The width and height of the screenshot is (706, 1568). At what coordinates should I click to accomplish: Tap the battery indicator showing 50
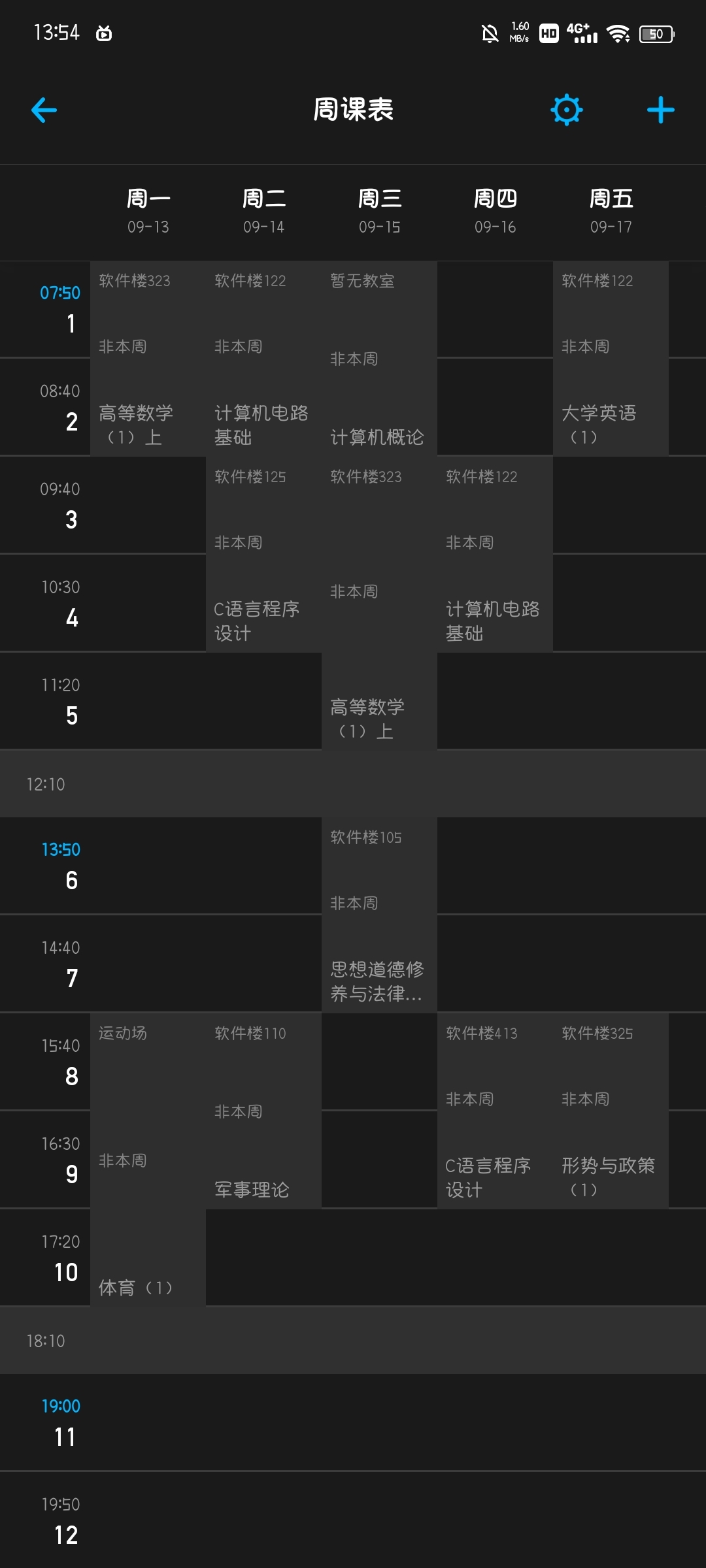656,32
